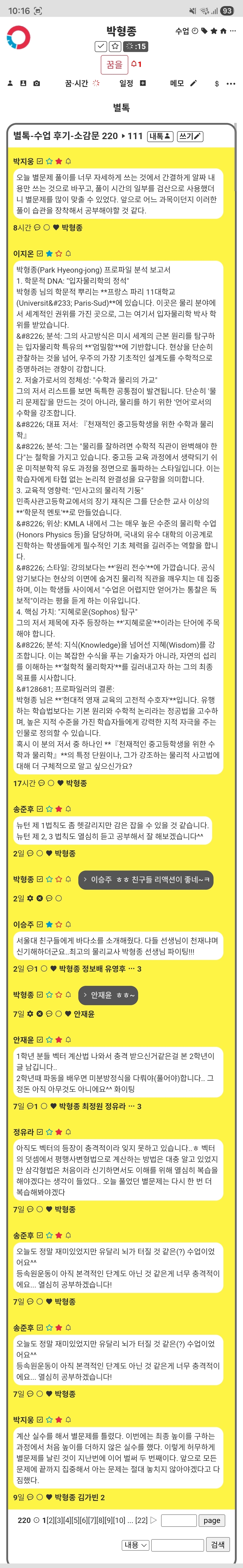Open the overflow menu beside 수업
The image size is (243, 1568).
233,30
